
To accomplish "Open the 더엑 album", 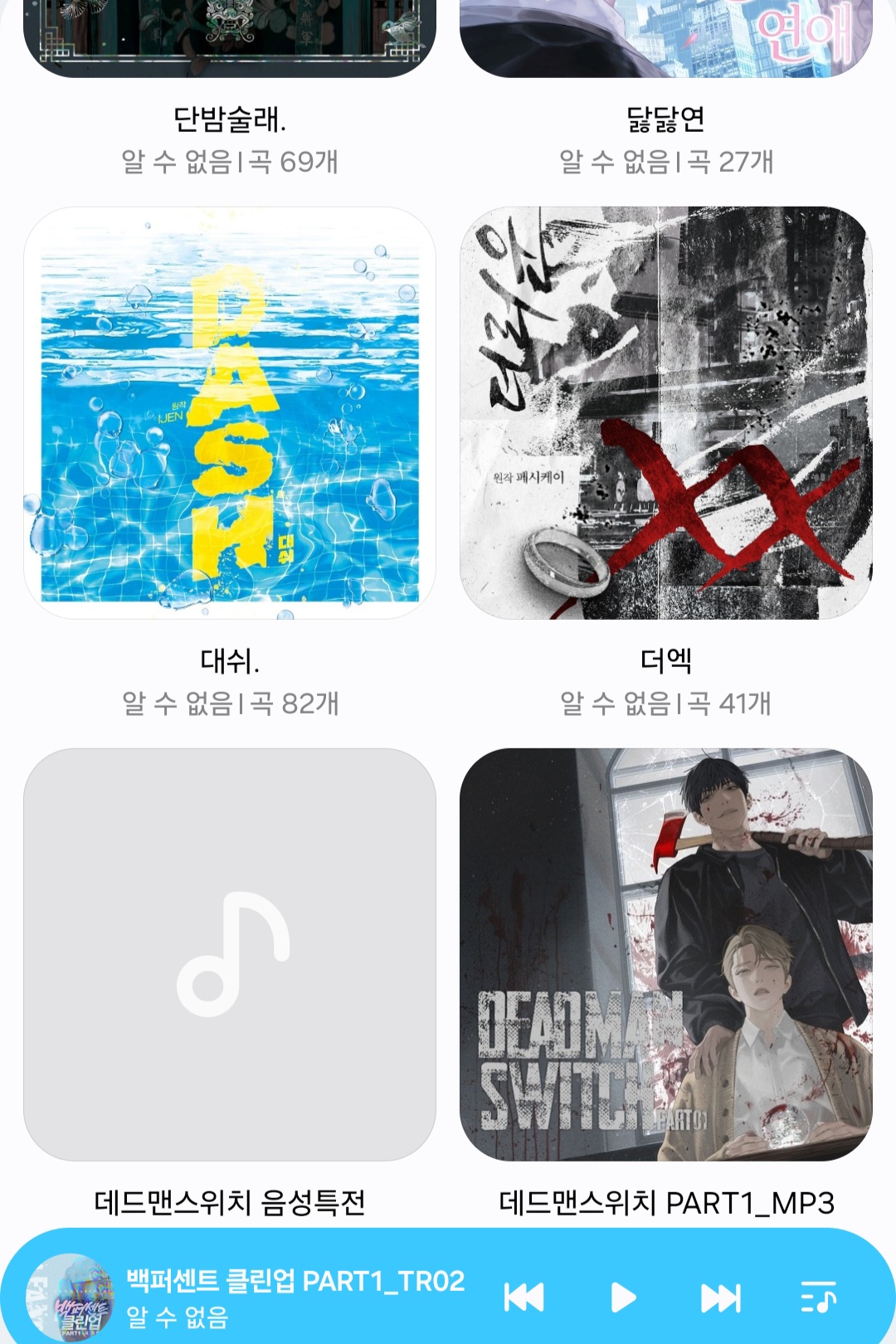I will pos(666,412).
